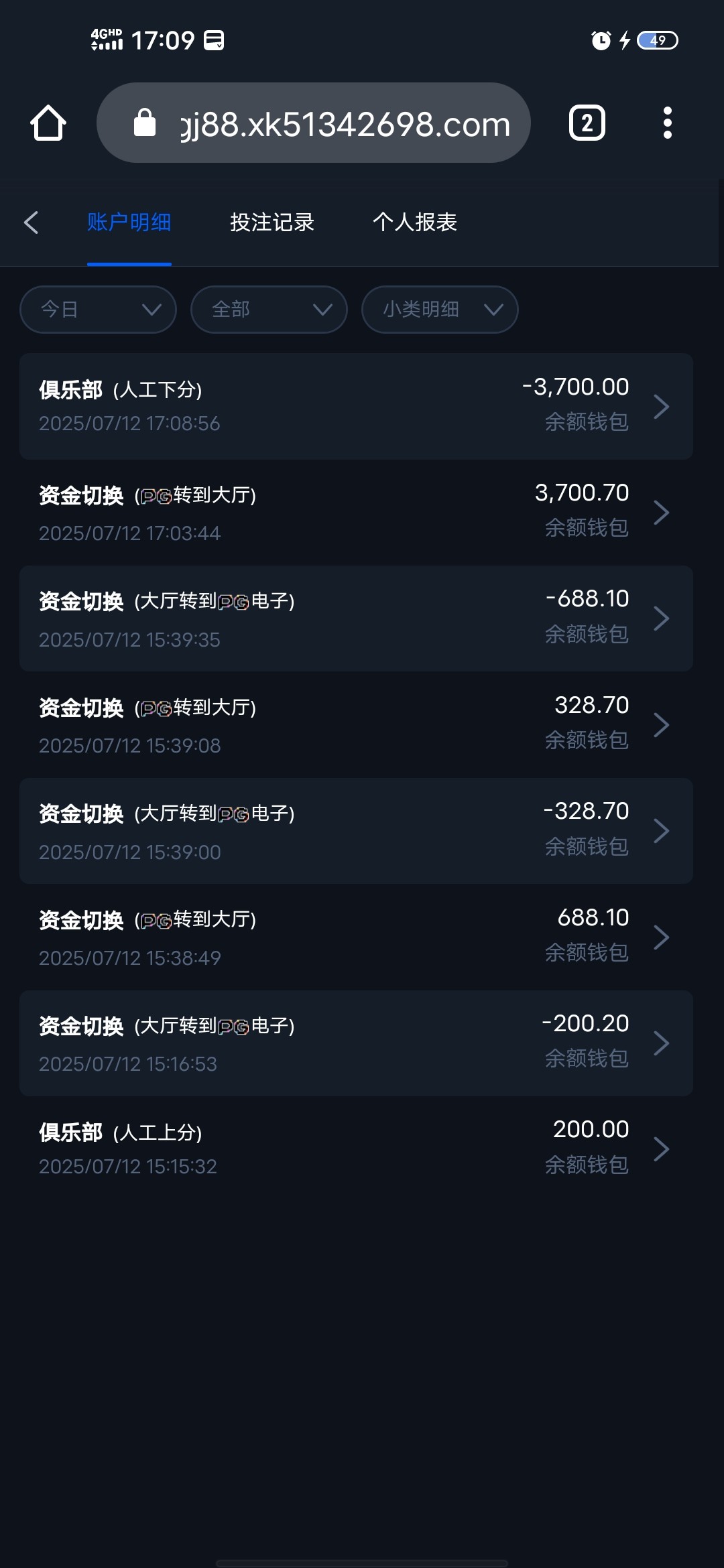This screenshot has height=1568, width=724.
Task: Open the browser tab switcher showing 2
Action: pos(586,123)
